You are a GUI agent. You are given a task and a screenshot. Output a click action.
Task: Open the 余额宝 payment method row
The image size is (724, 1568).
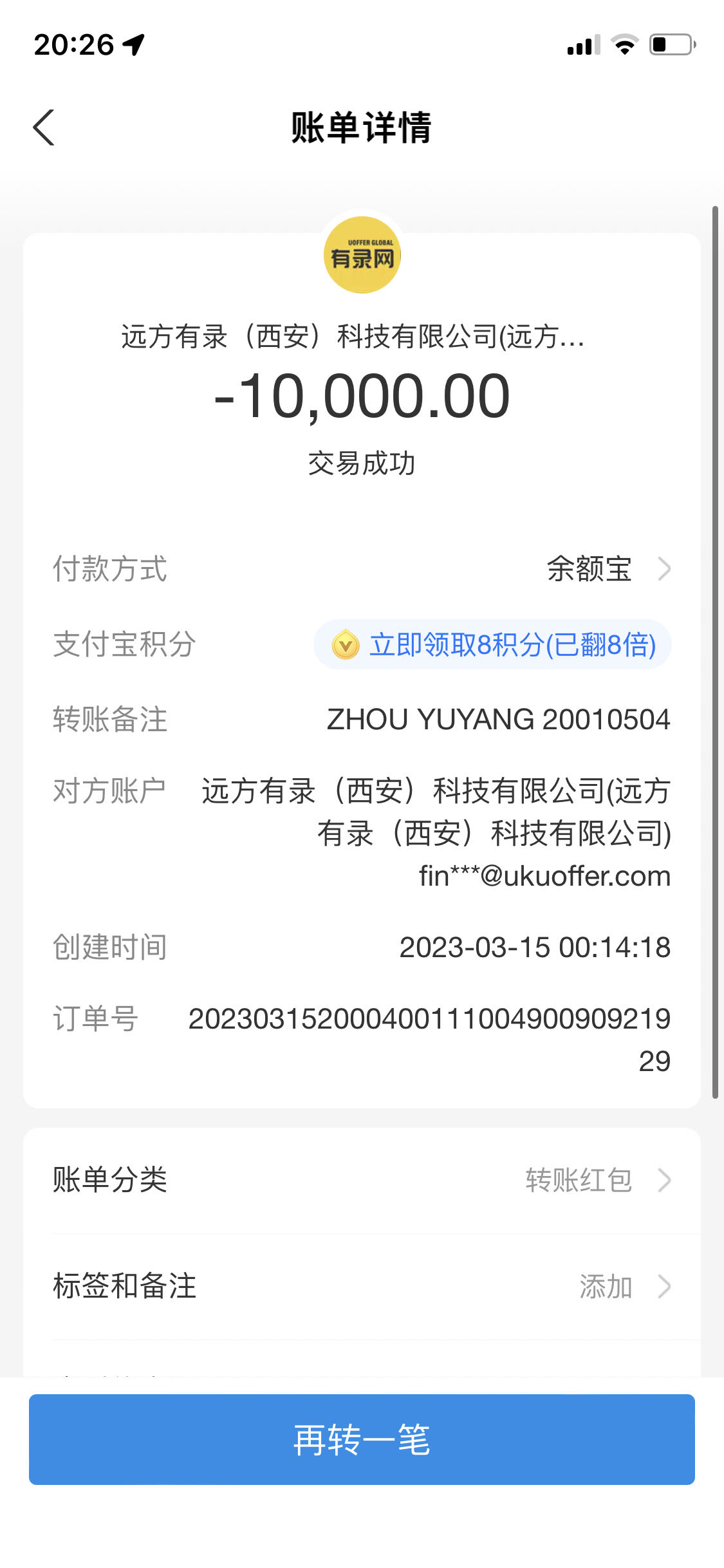(608, 569)
